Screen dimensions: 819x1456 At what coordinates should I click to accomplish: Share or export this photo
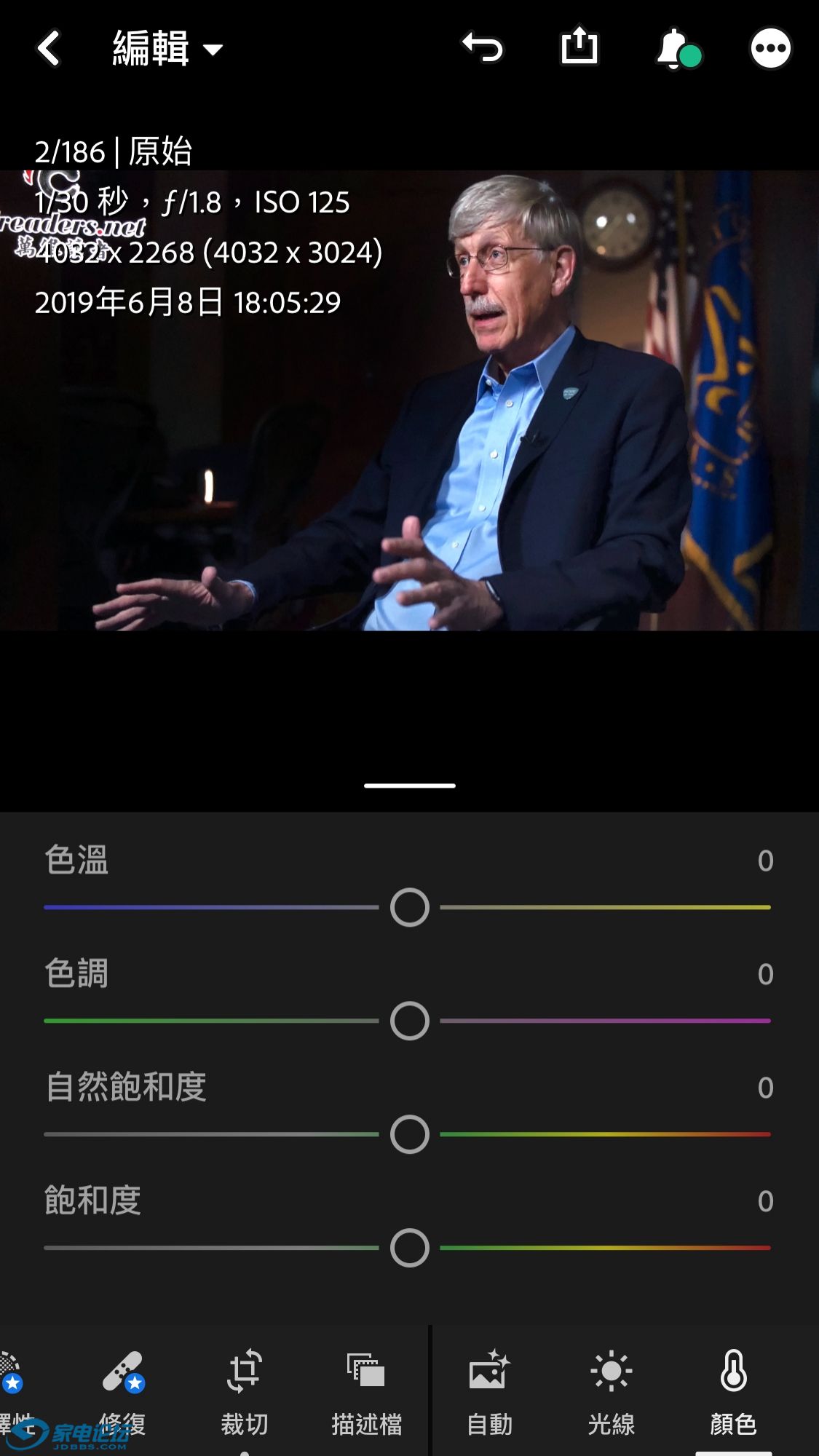click(579, 47)
